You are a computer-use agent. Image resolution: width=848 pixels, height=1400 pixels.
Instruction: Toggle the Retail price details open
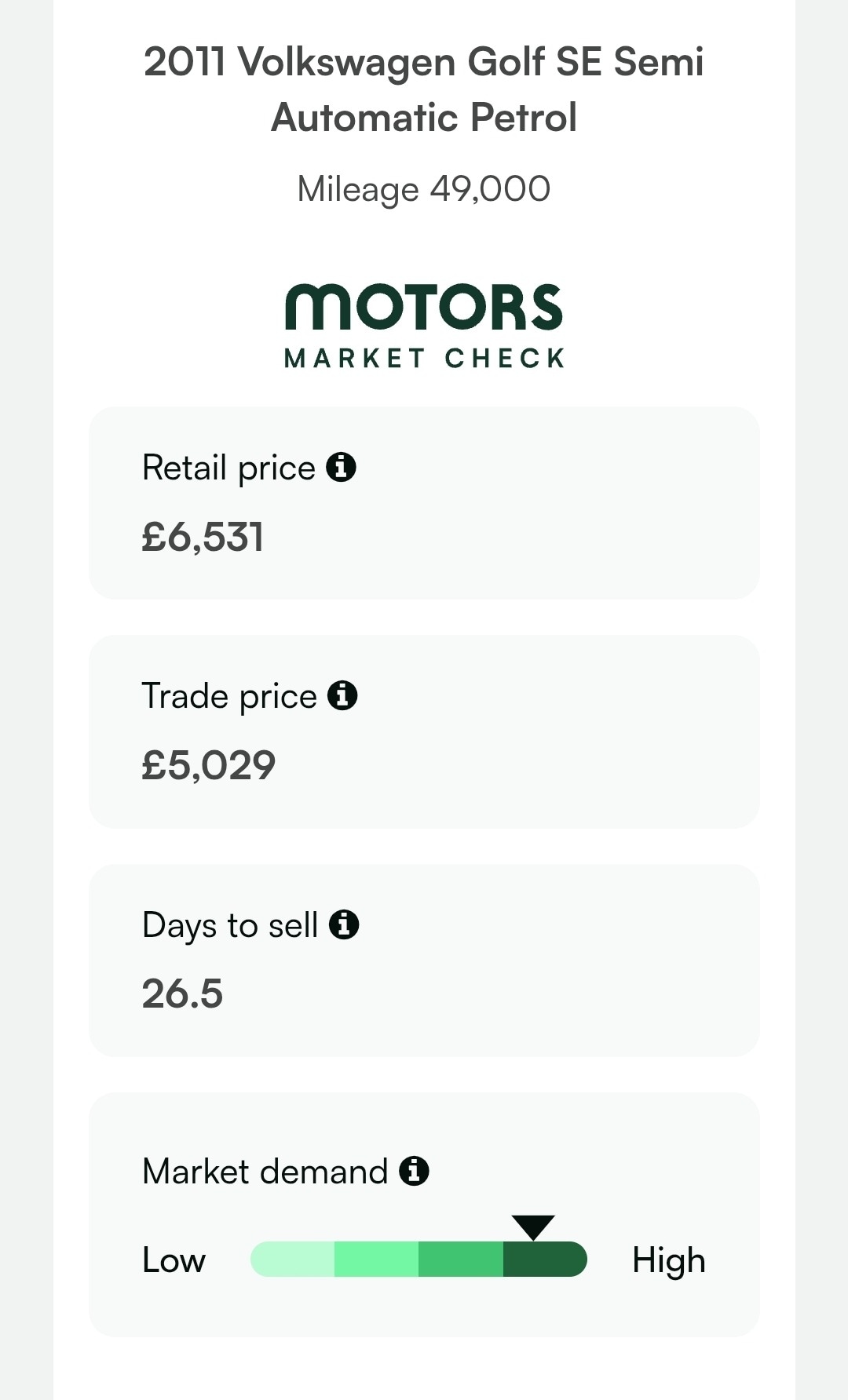click(424, 502)
